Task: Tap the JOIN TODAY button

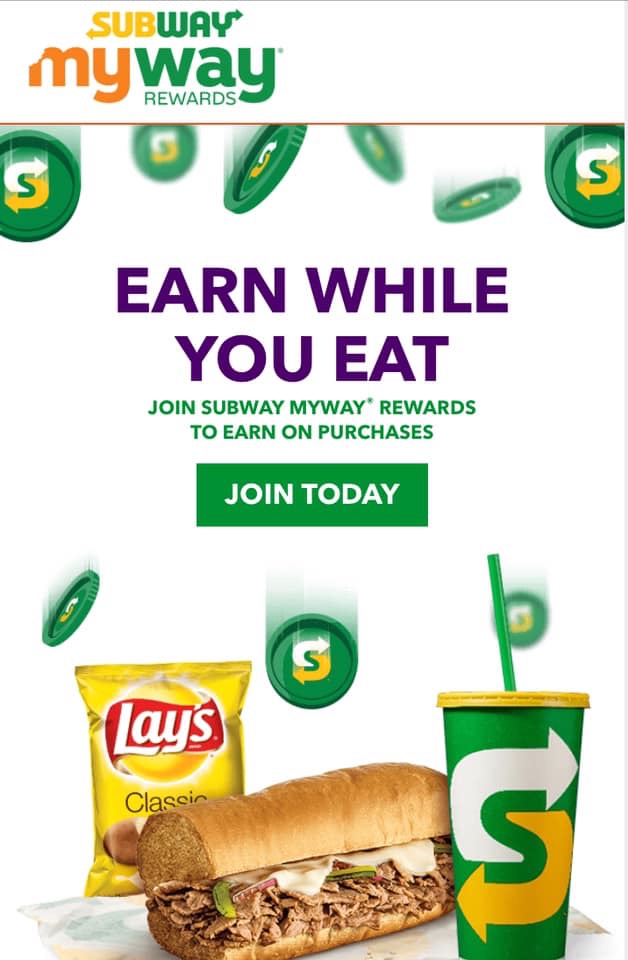Action: (312, 494)
